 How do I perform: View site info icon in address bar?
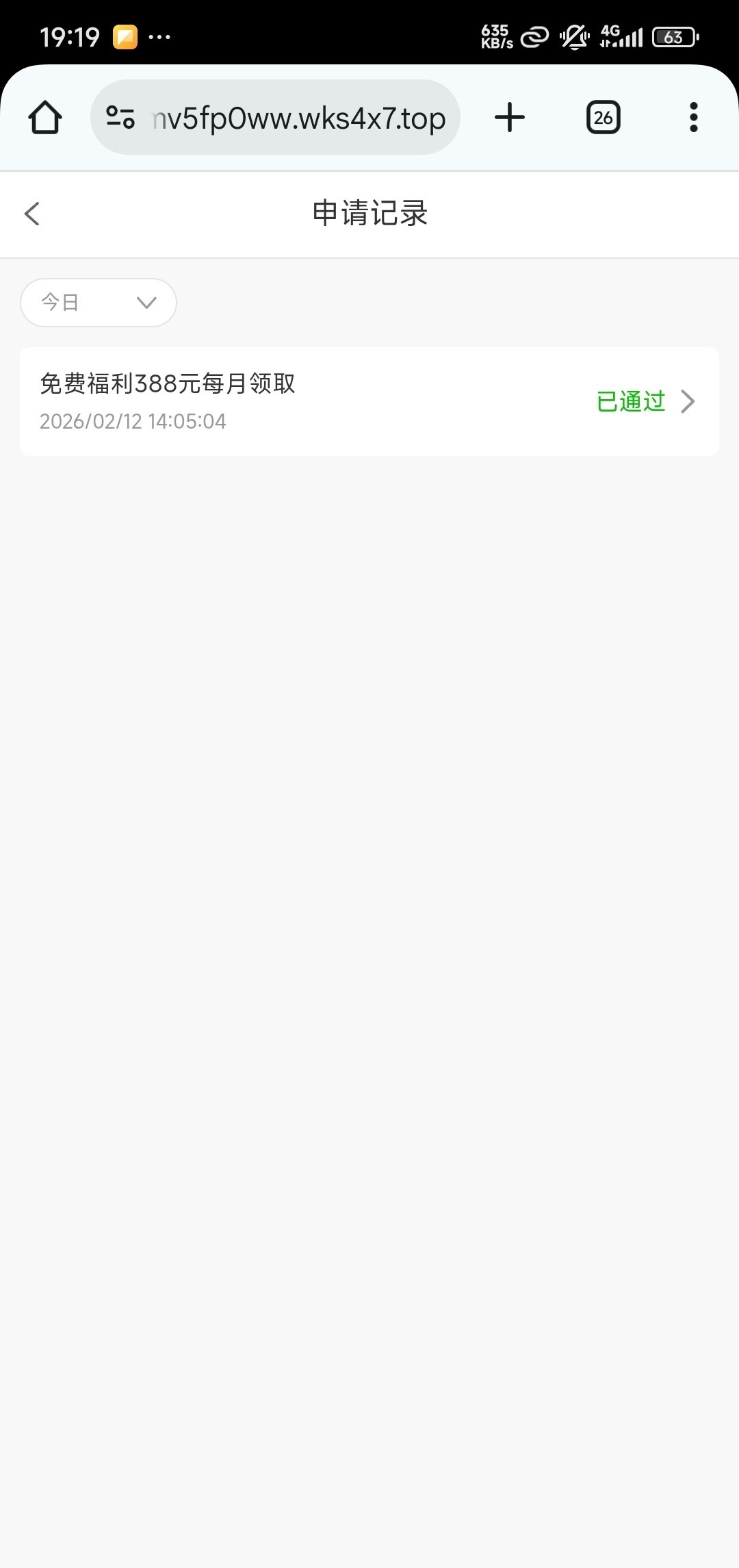tap(120, 118)
